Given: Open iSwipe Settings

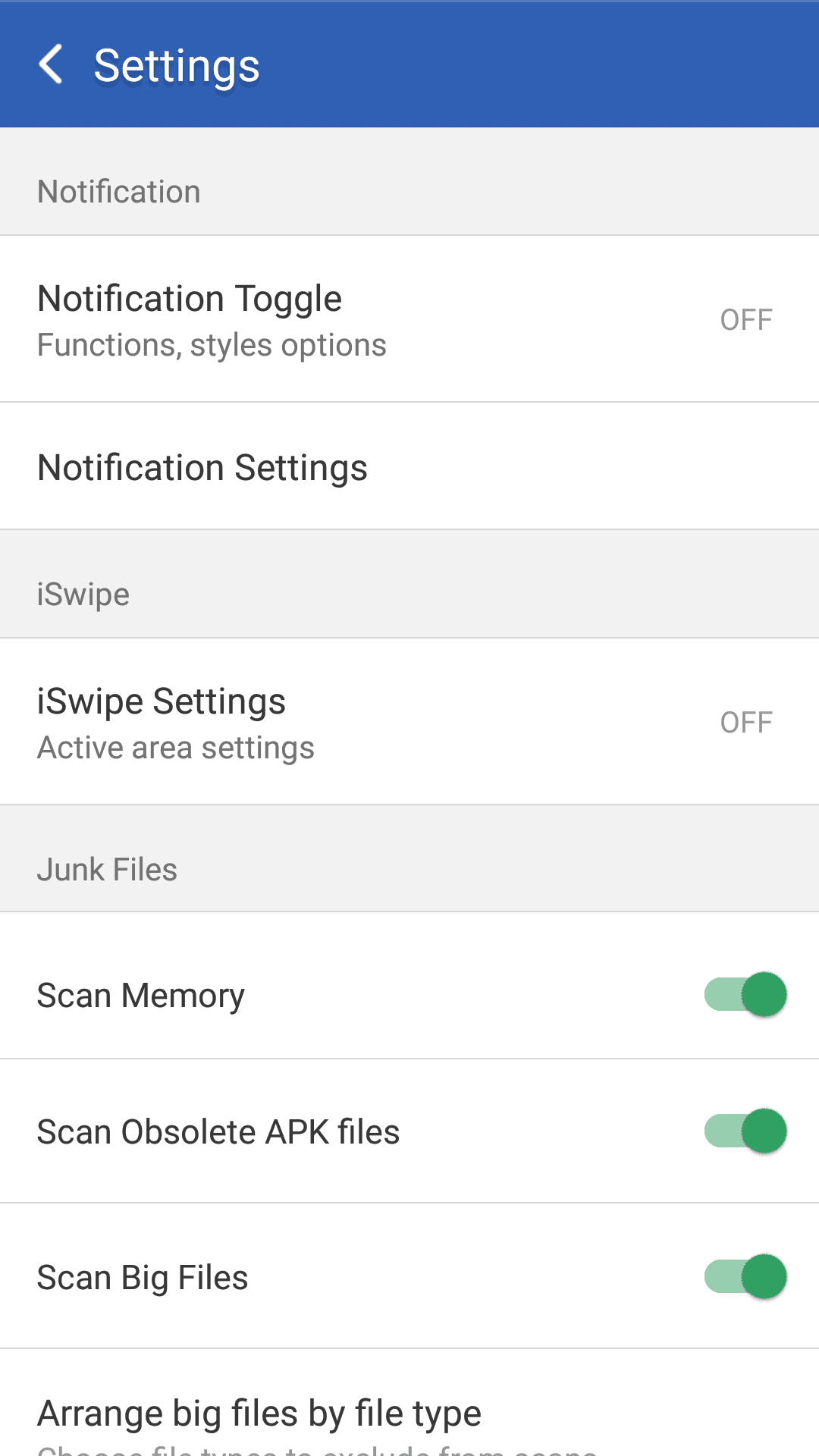Looking at the screenshot, I should 409,722.
